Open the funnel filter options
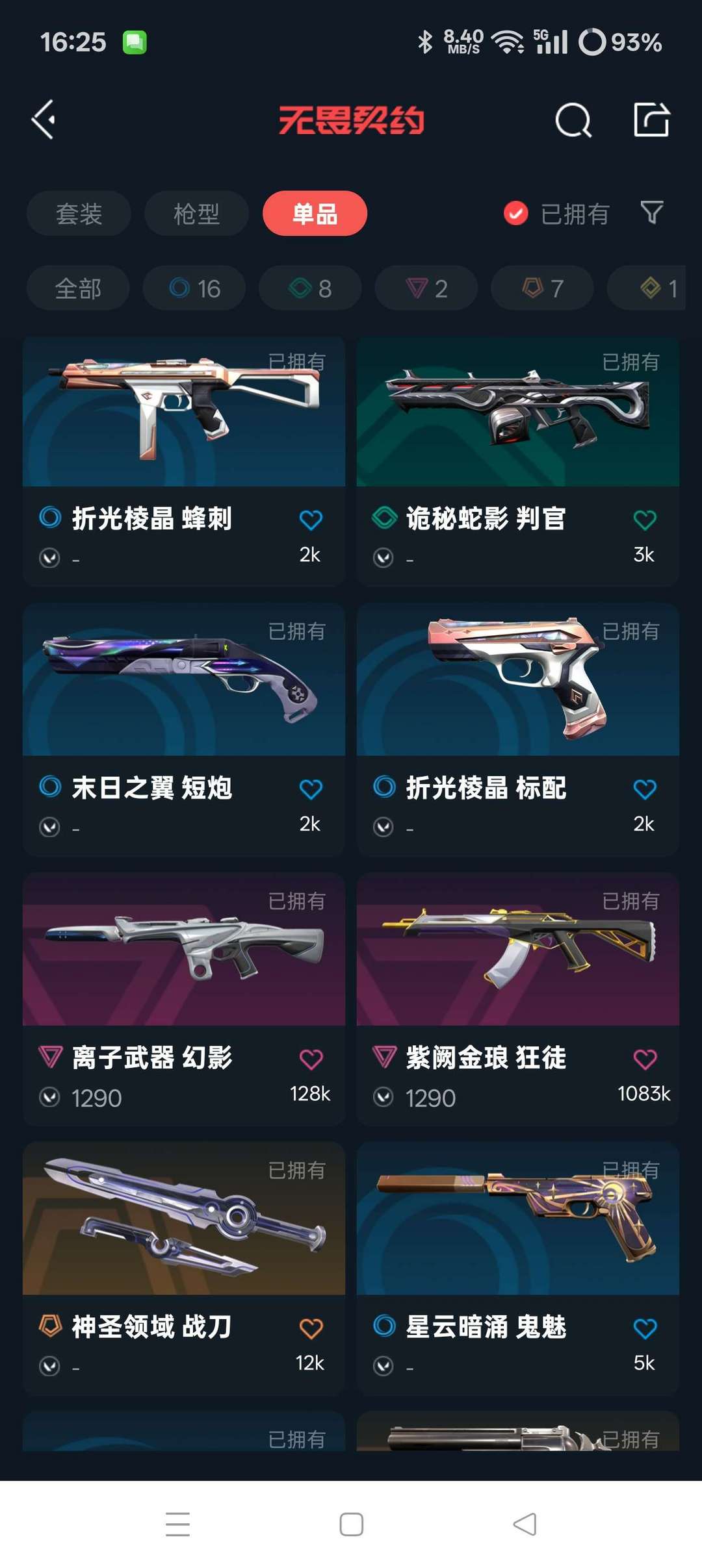The image size is (702, 1568). tap(652, 212)
